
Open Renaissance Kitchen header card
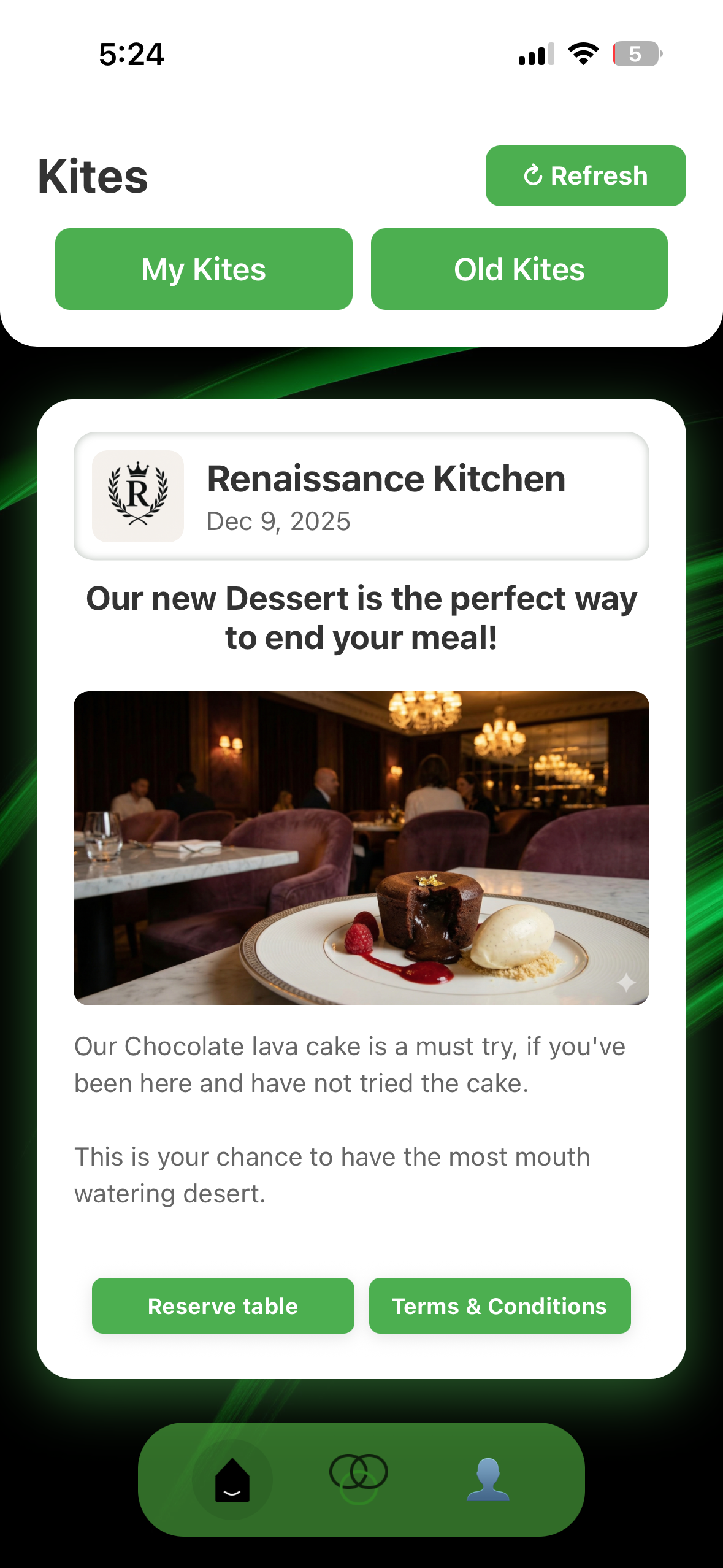coord(361,496)
